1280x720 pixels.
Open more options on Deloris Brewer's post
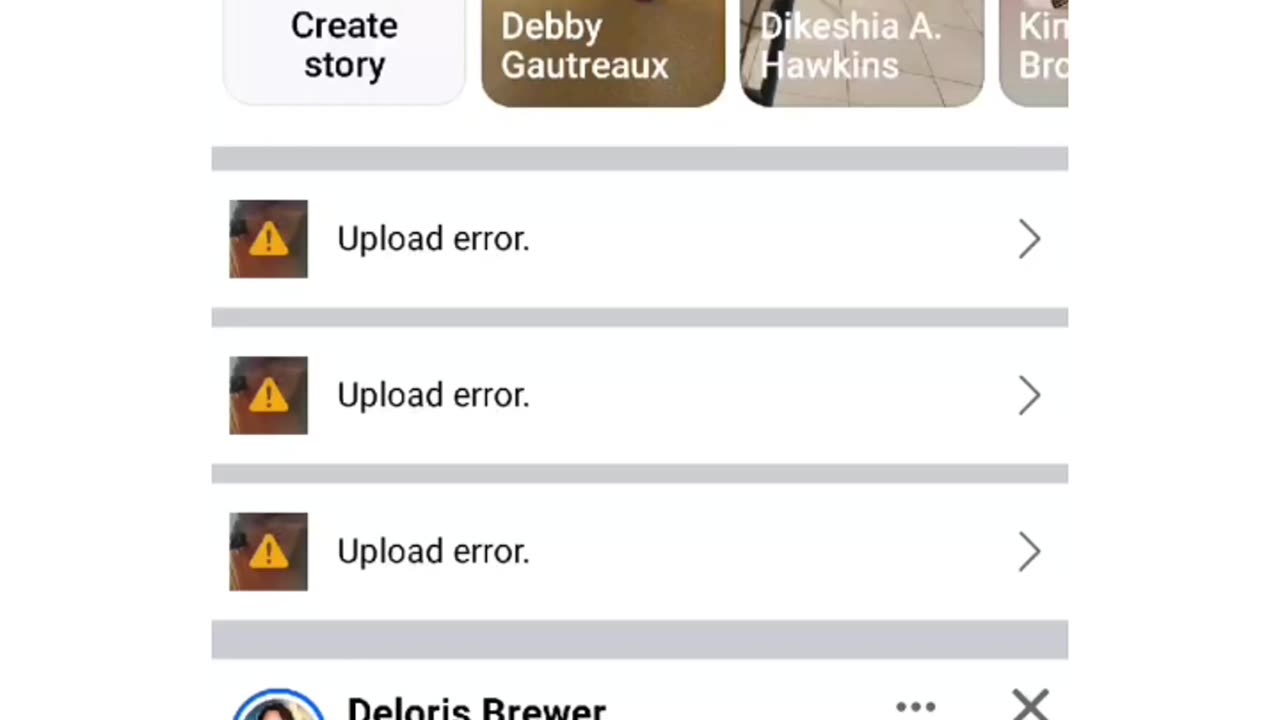point(915,707)
